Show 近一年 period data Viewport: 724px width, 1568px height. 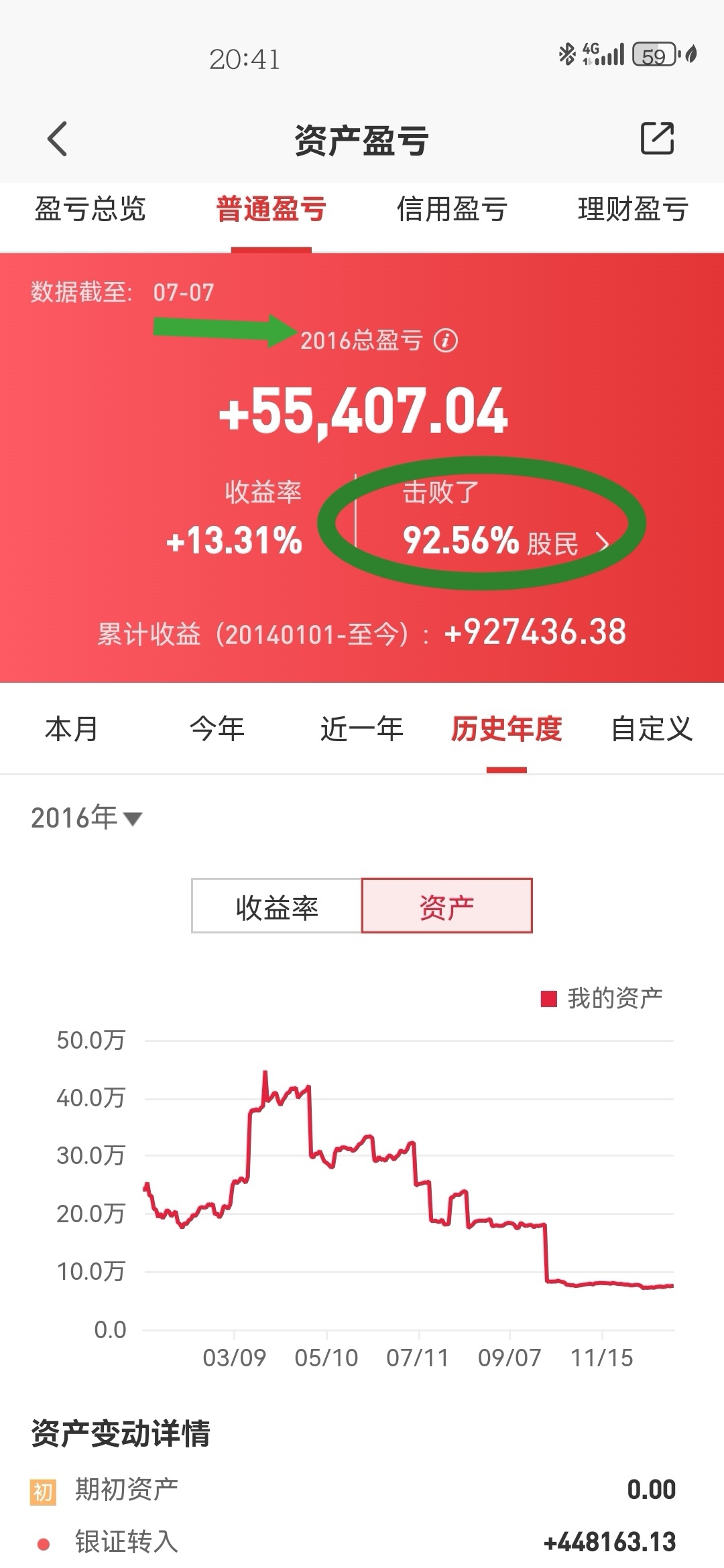tap(361, 729)
